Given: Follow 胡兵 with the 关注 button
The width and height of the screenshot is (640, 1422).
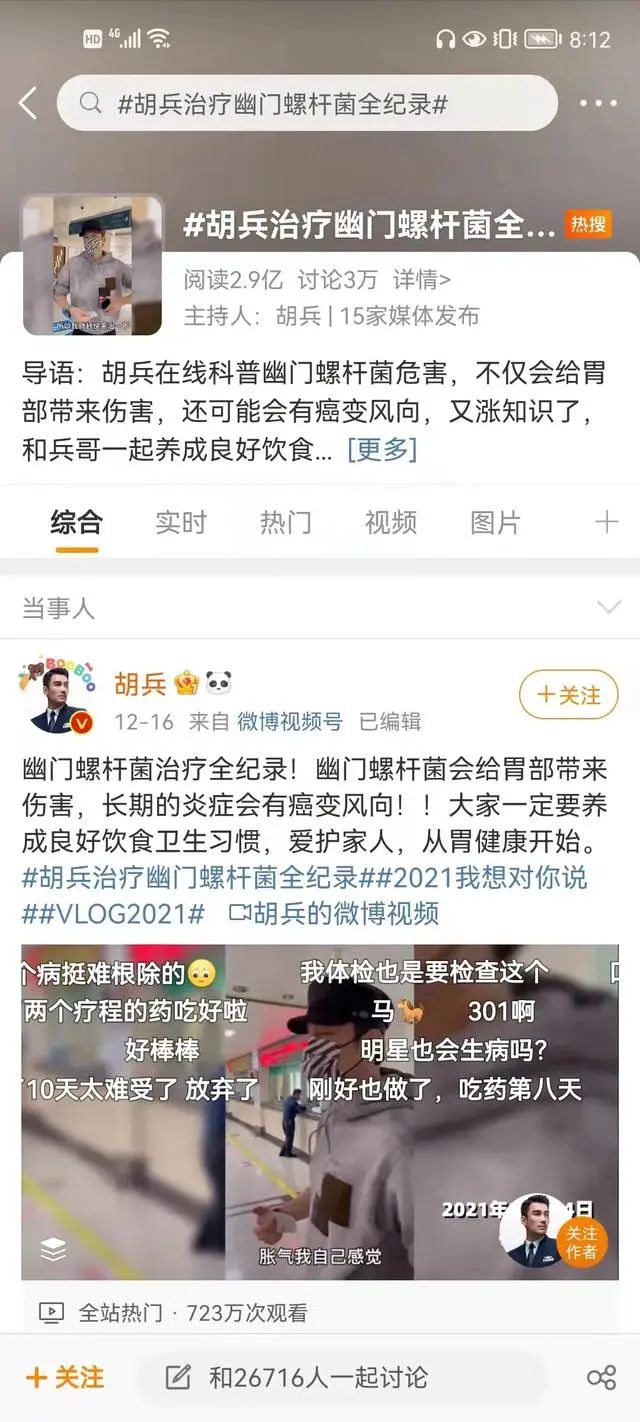Looking at the screenshot, I should [568, 695].
